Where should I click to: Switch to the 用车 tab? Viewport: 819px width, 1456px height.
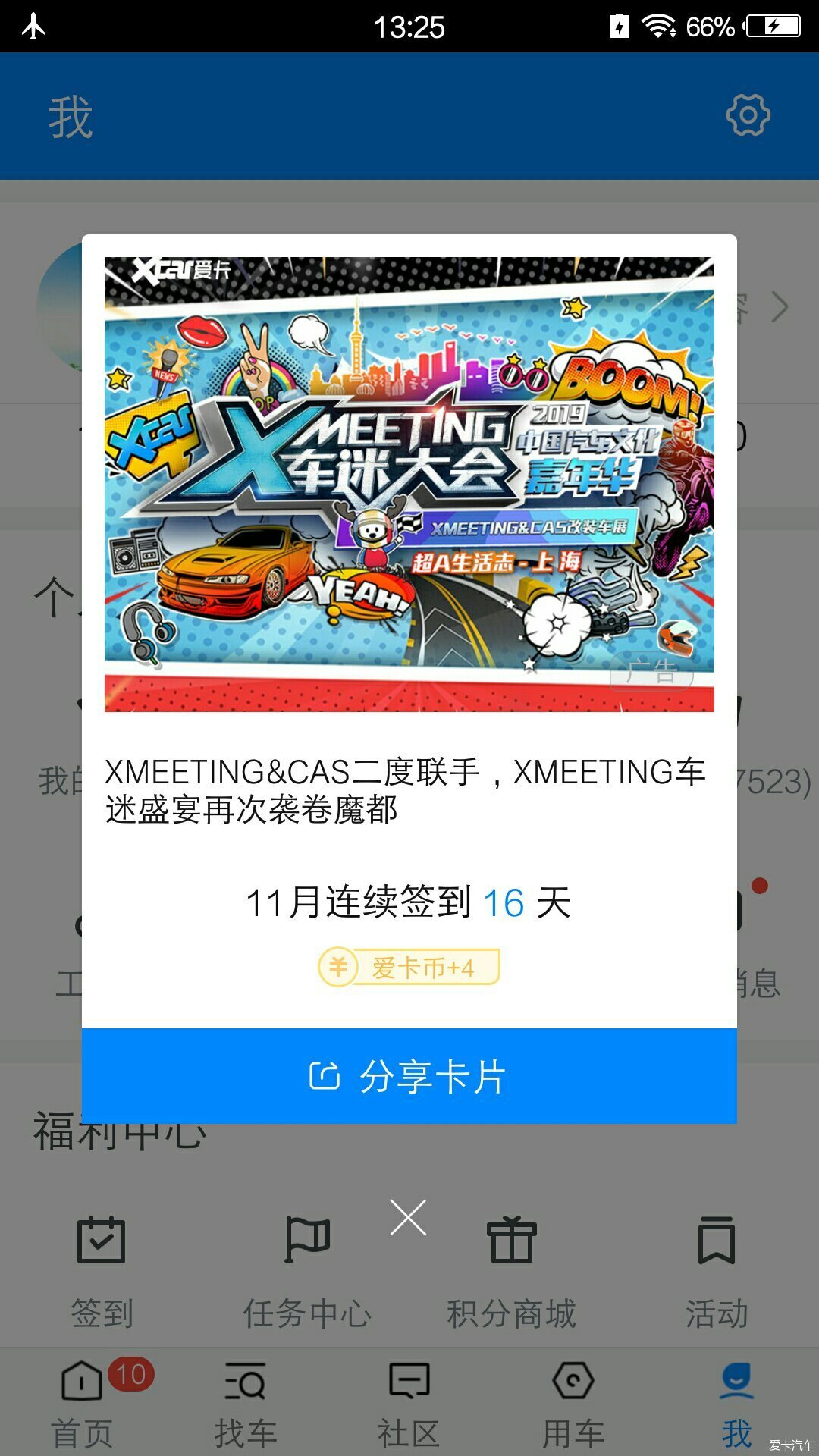573,1404
